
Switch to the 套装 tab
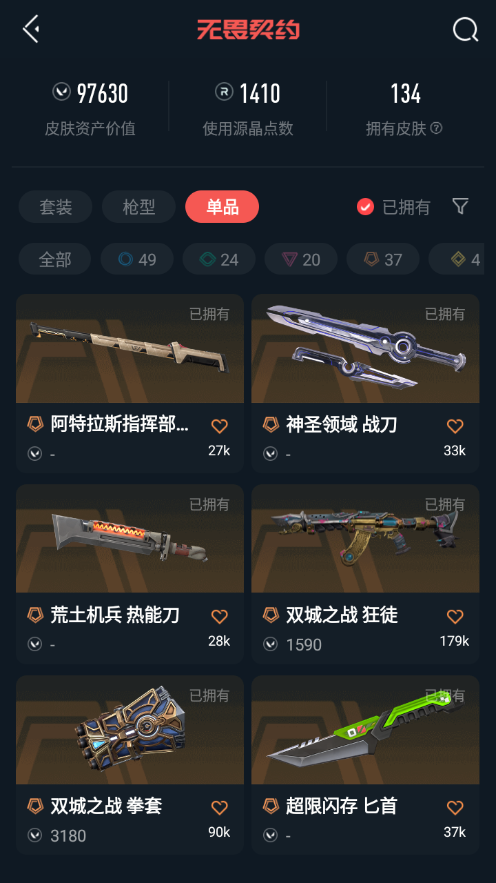55,207
